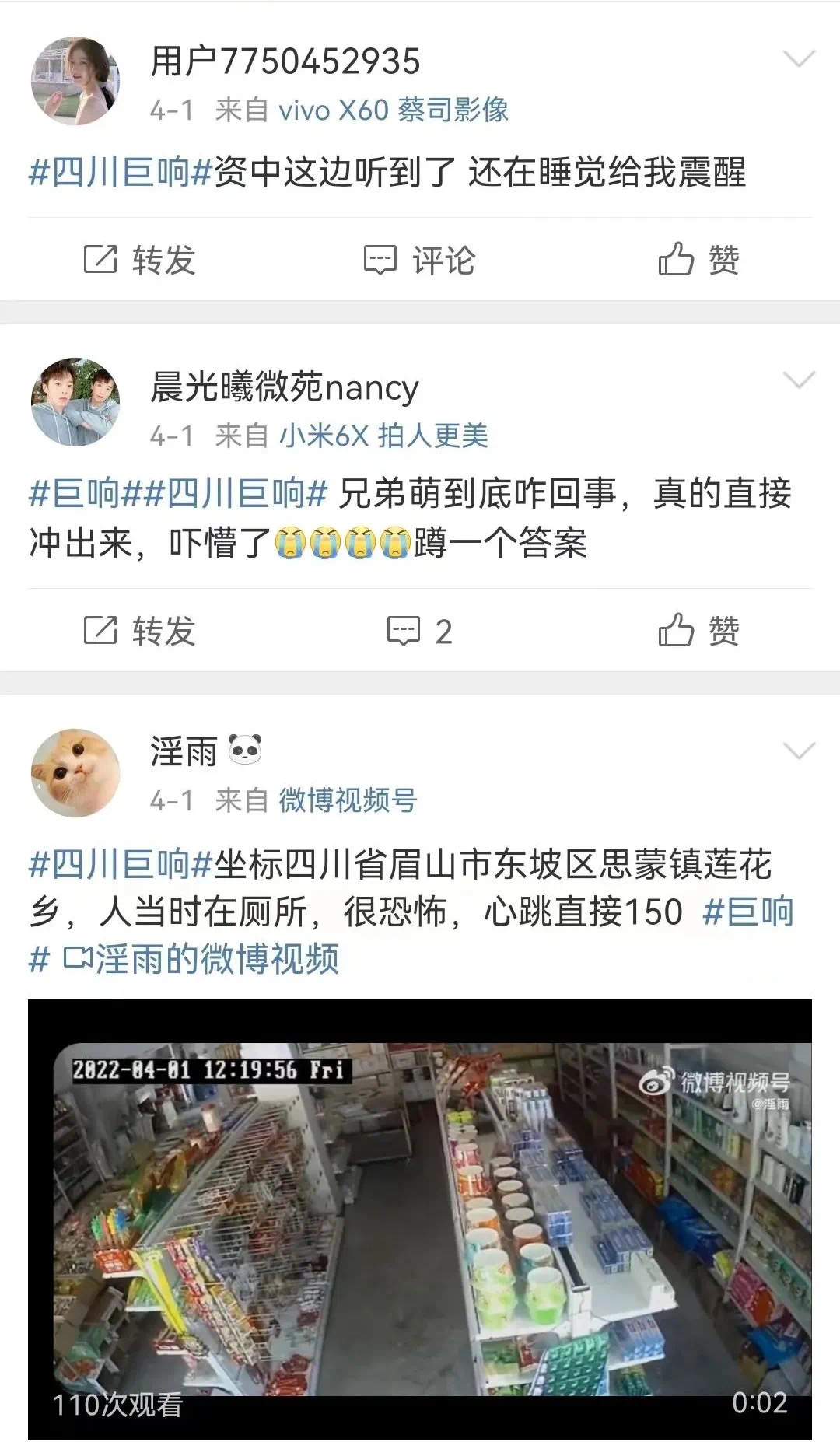View the 2 comments on 晨光曦微苑nancy's post

click(x=420, y=631)
